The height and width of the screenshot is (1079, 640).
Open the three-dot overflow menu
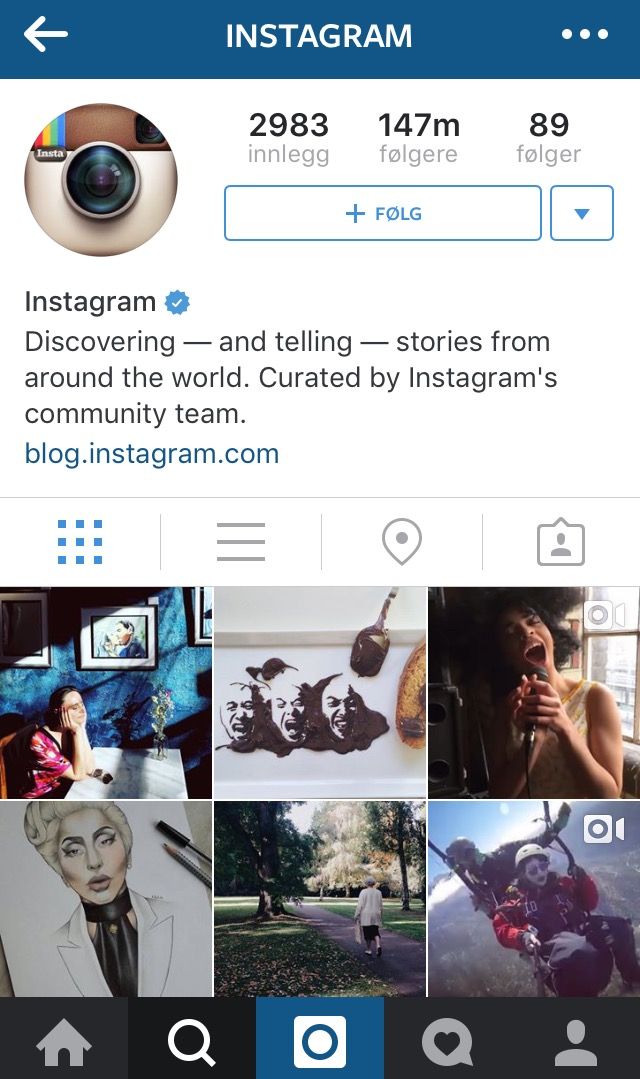[585, 36]
